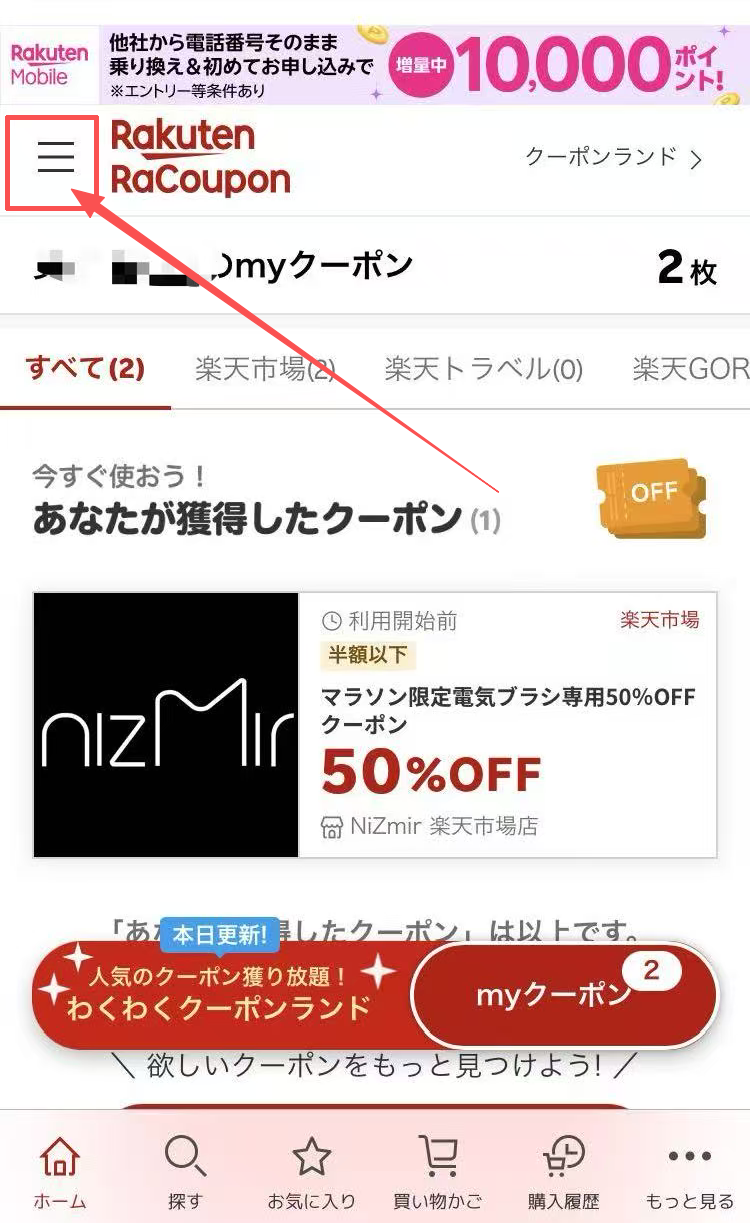750x1223 pixels.
Task: Switch to the 楽天市場 tab
Action: (265, 370)
